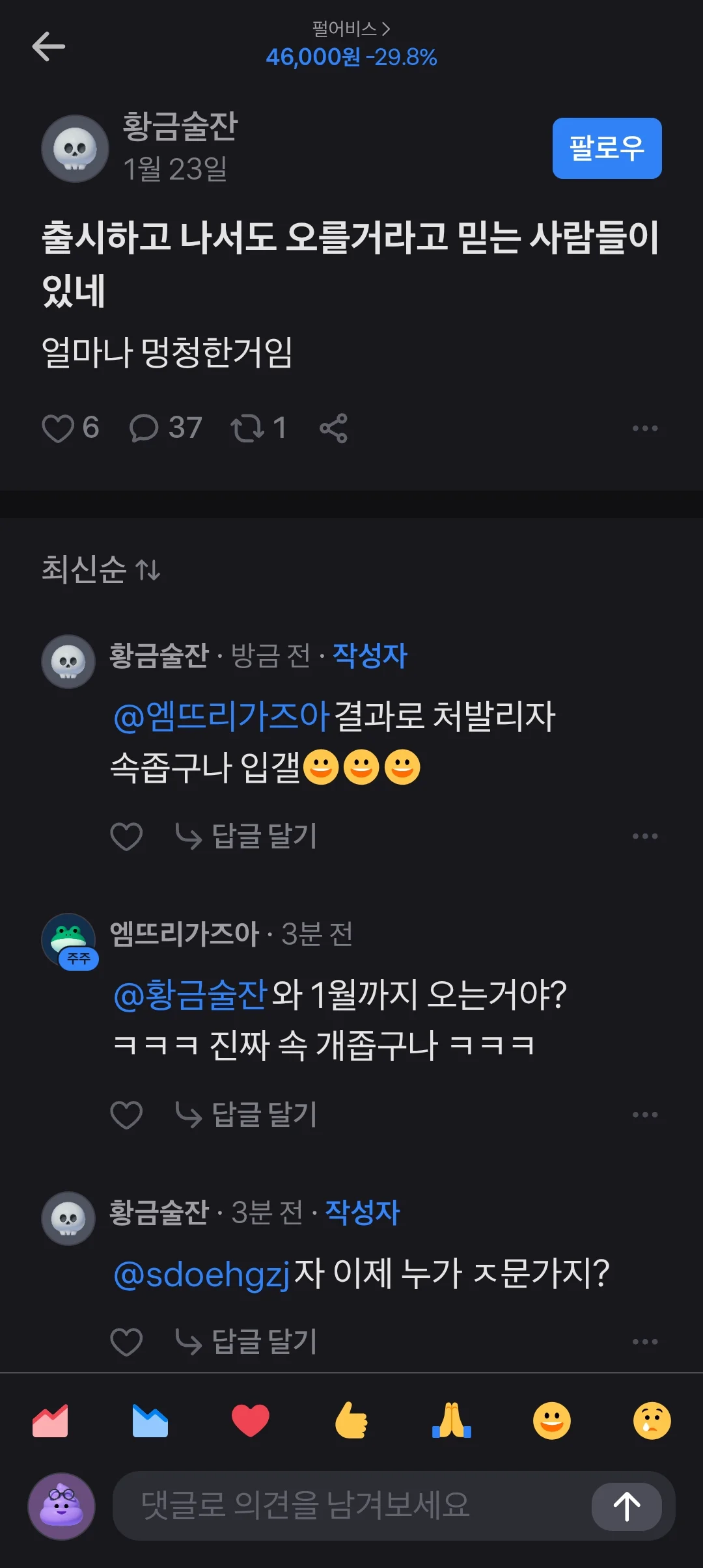Follow 황금술잔 with the 팔로우 button
The height and width of the screenshot is (1568, 703).
(x=607, y=148)
